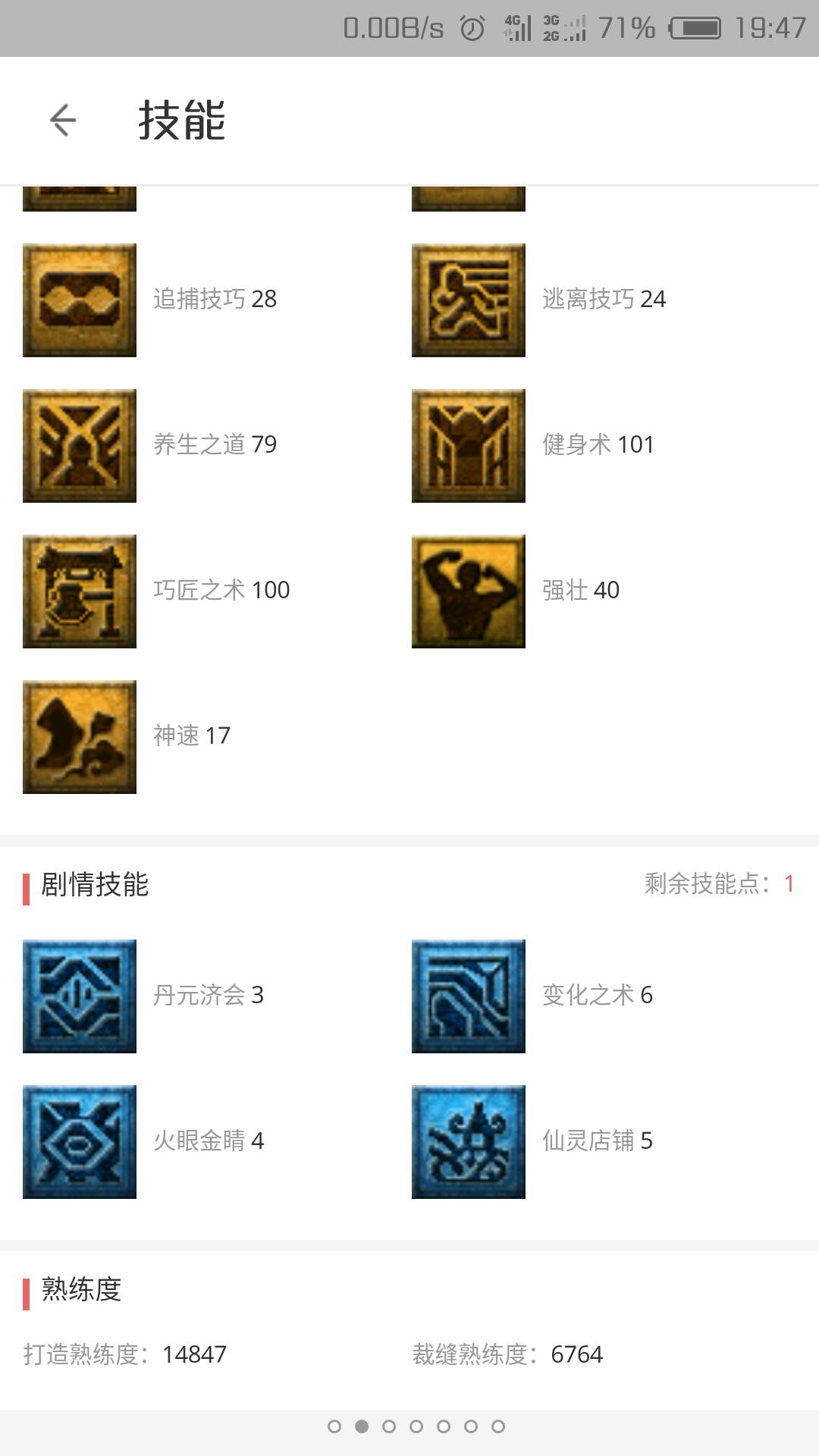Tap the 火眼金睛 skill icon

(80, 1141)
